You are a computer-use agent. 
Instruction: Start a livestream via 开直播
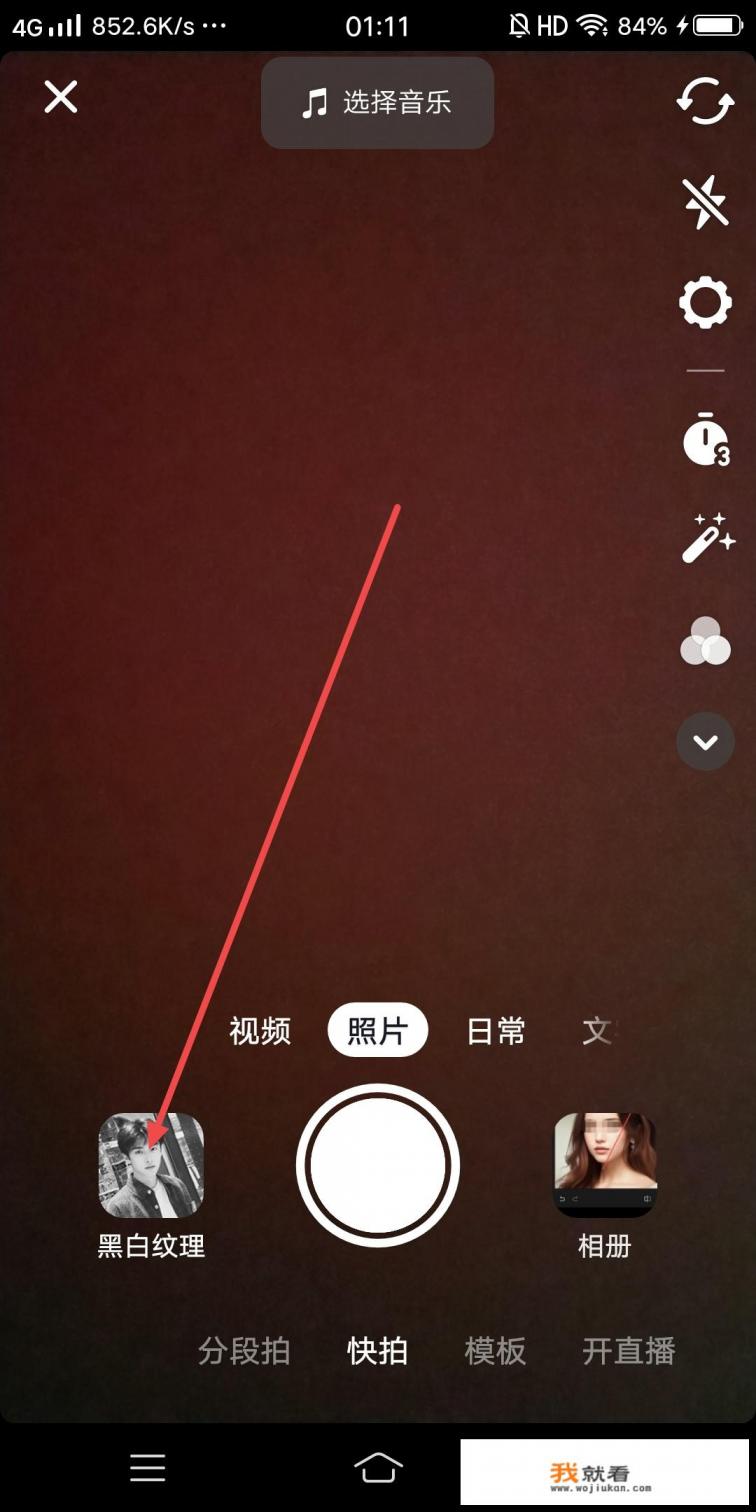pos(630,1351)
